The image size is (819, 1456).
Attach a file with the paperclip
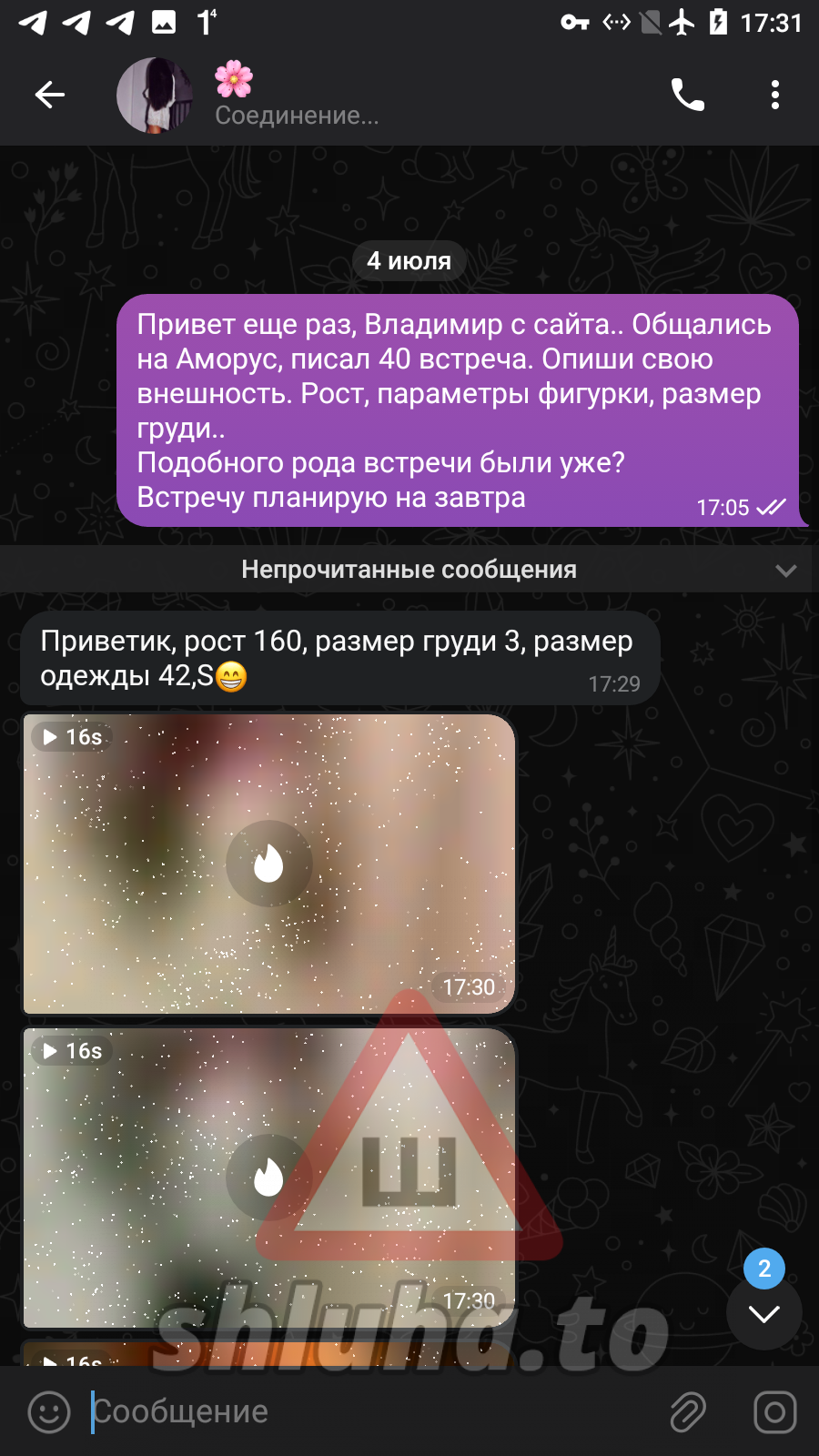(x=688, y=1411)
